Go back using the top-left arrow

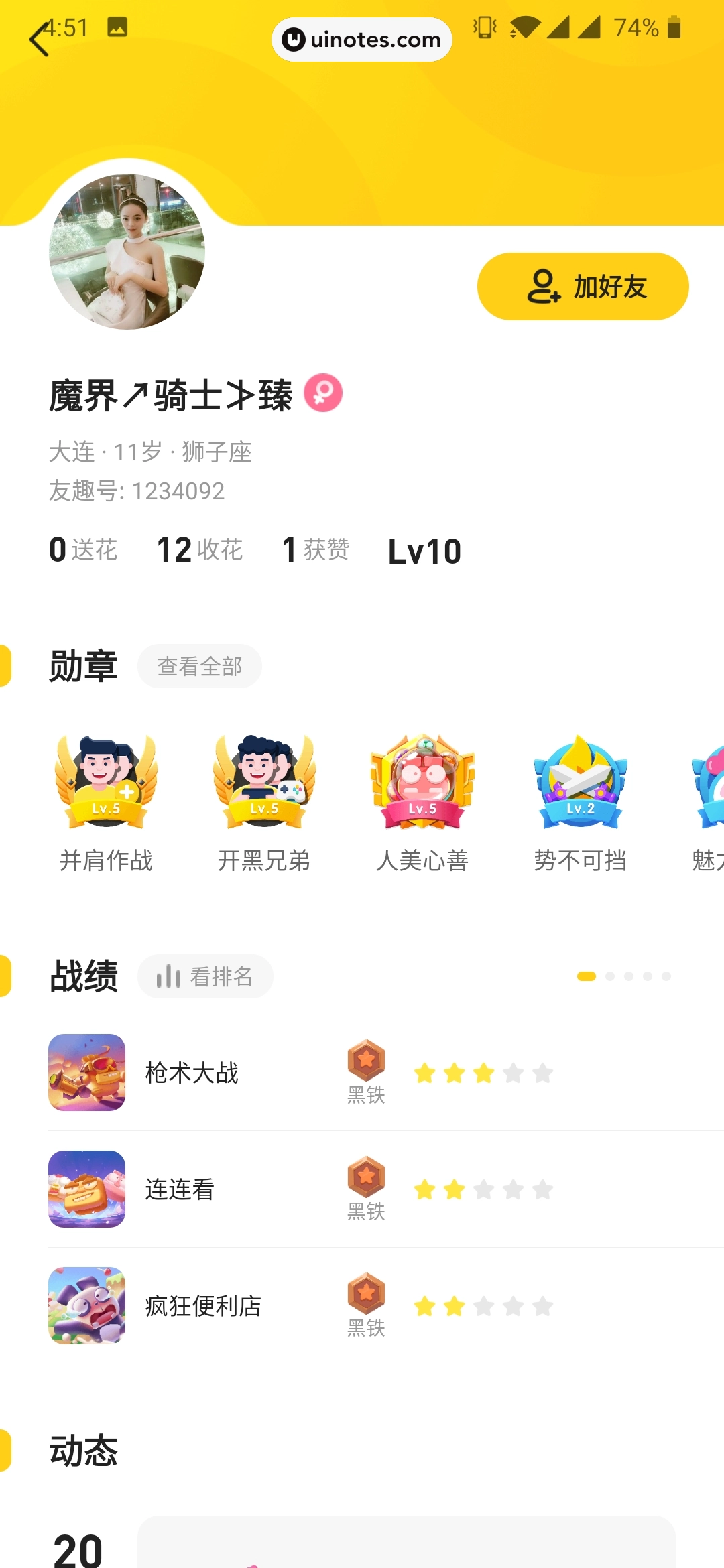click(40, 39)
